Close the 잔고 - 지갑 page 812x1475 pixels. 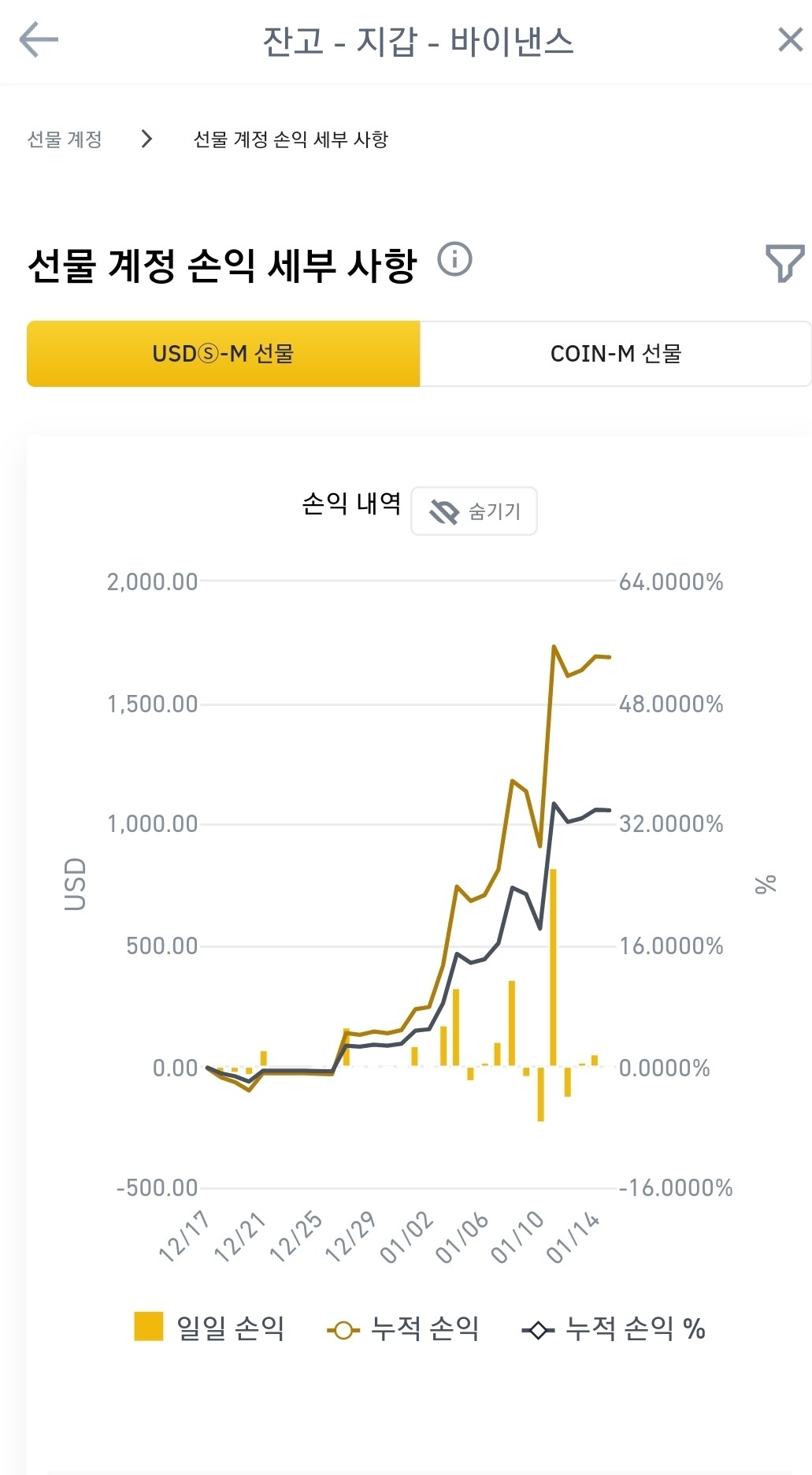[790, 39]
